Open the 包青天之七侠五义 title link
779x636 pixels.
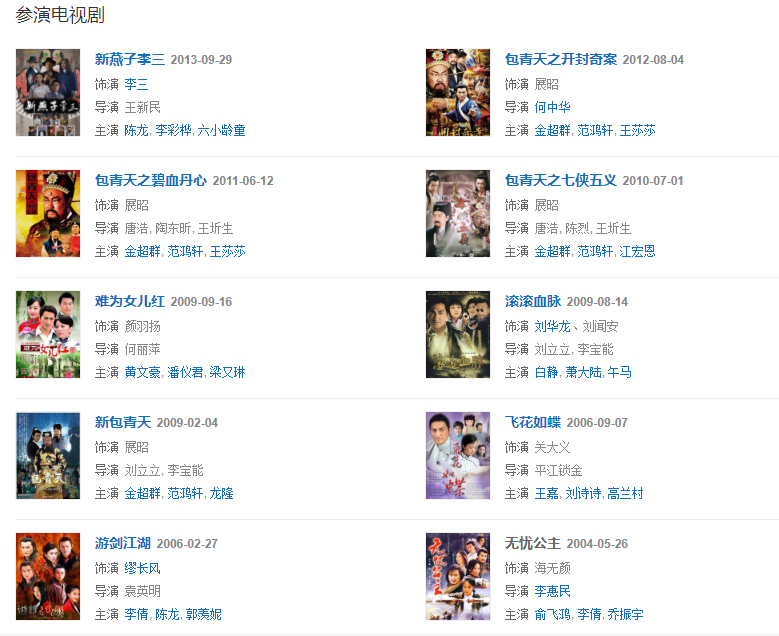pyautogui.click(x=560, y=181)
